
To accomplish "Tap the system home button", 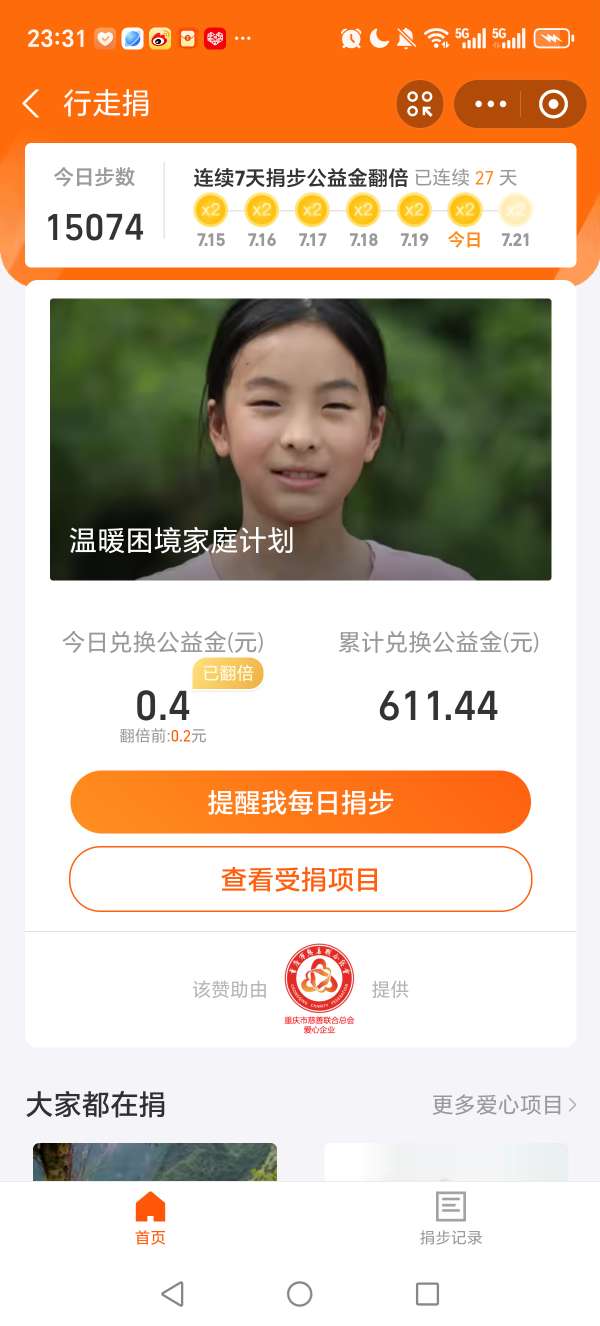I will pos(300,1294).
